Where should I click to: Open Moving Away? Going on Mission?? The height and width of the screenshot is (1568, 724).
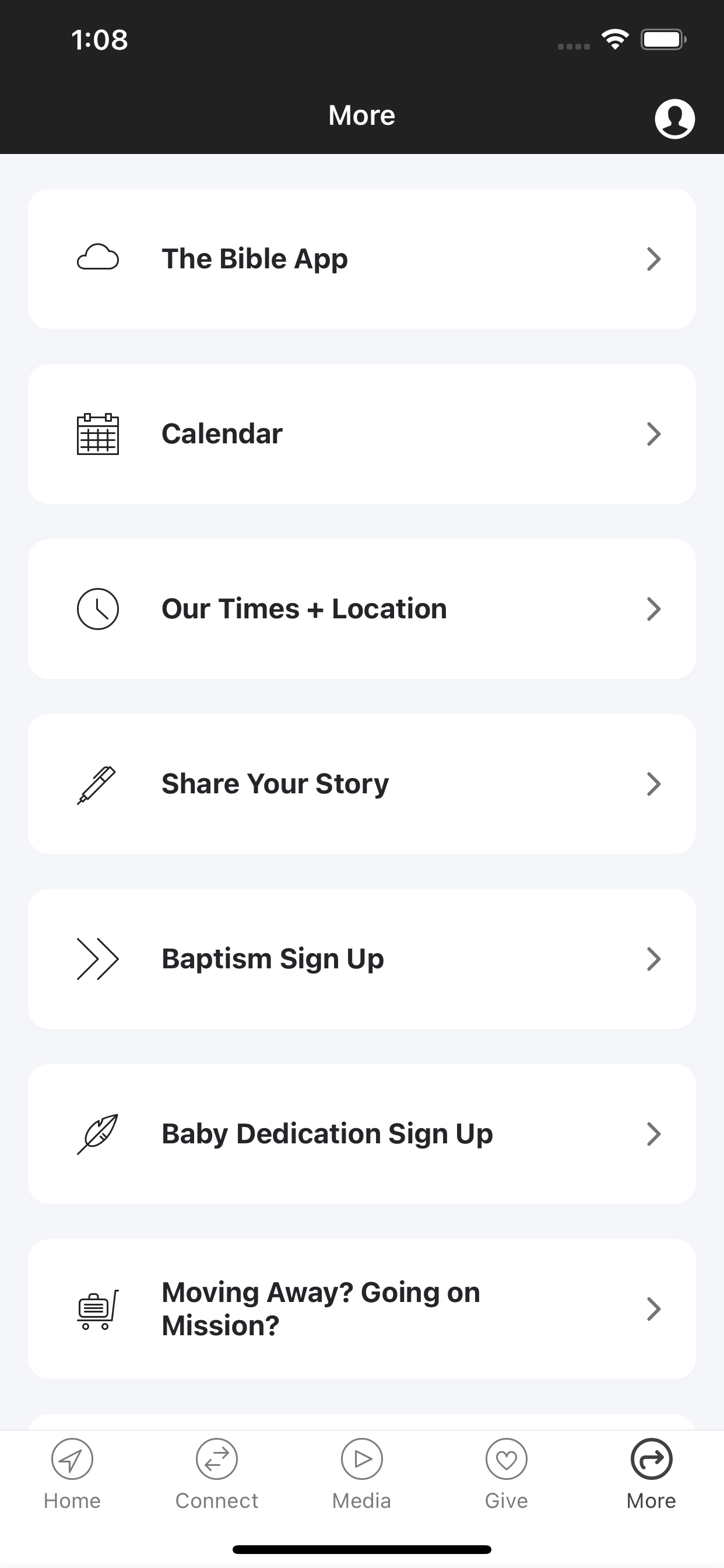pyautogui.click(x=362, y=1308)
